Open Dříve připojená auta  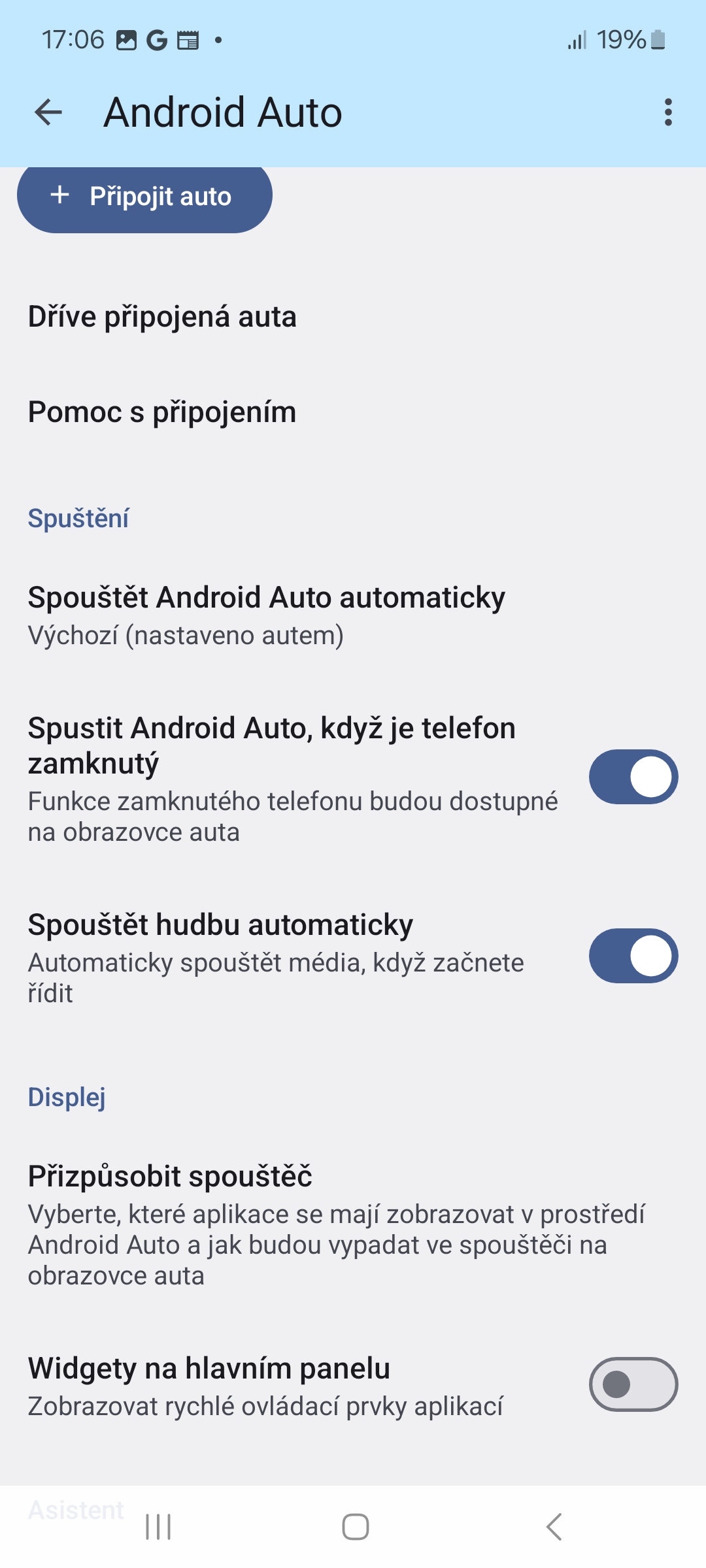pyautogui.click(x=353, y=317)
